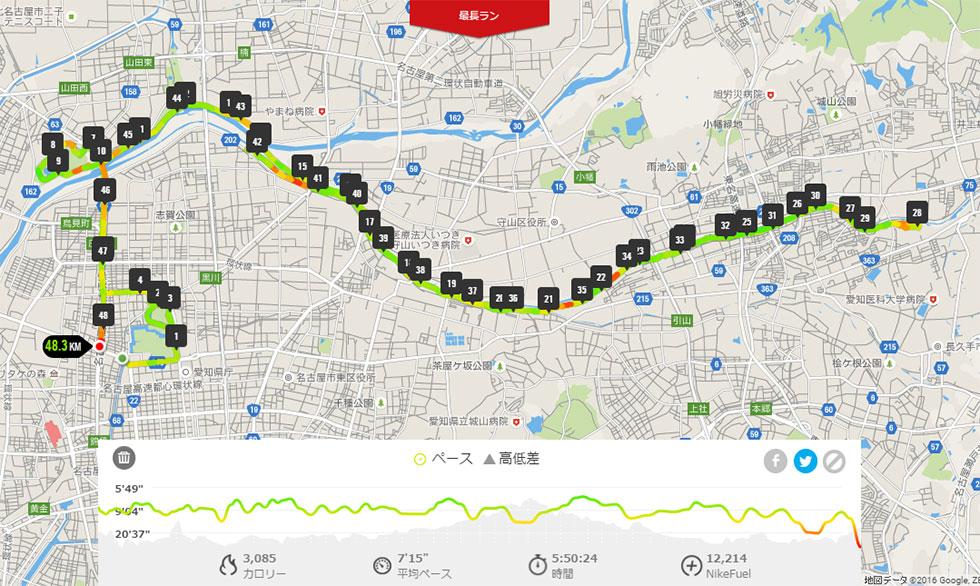Tap the grey circle-slash privacy icon
Screen dimensions: 980x586
834,461
